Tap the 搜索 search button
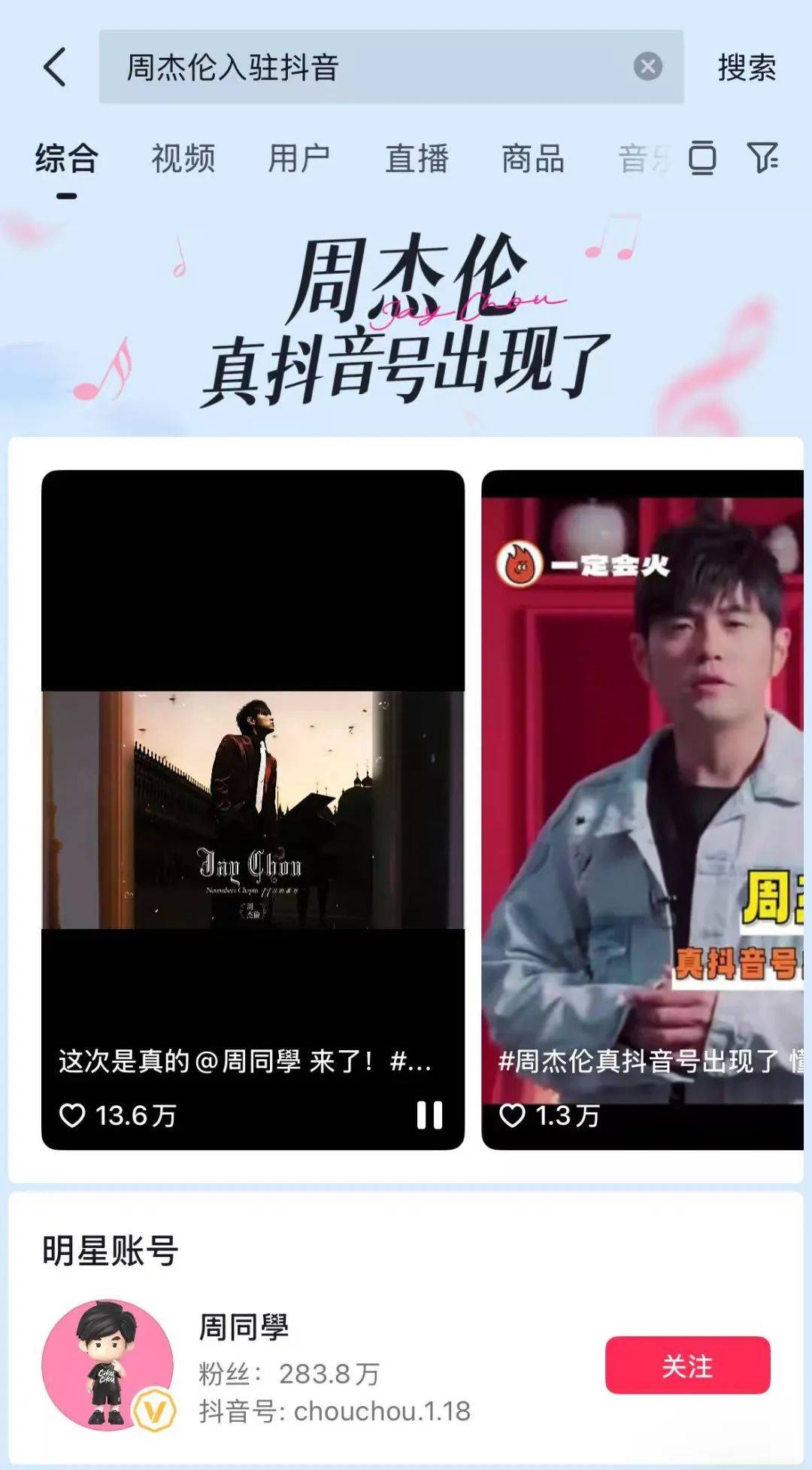 pyautogui.click(x=746, y=67)
